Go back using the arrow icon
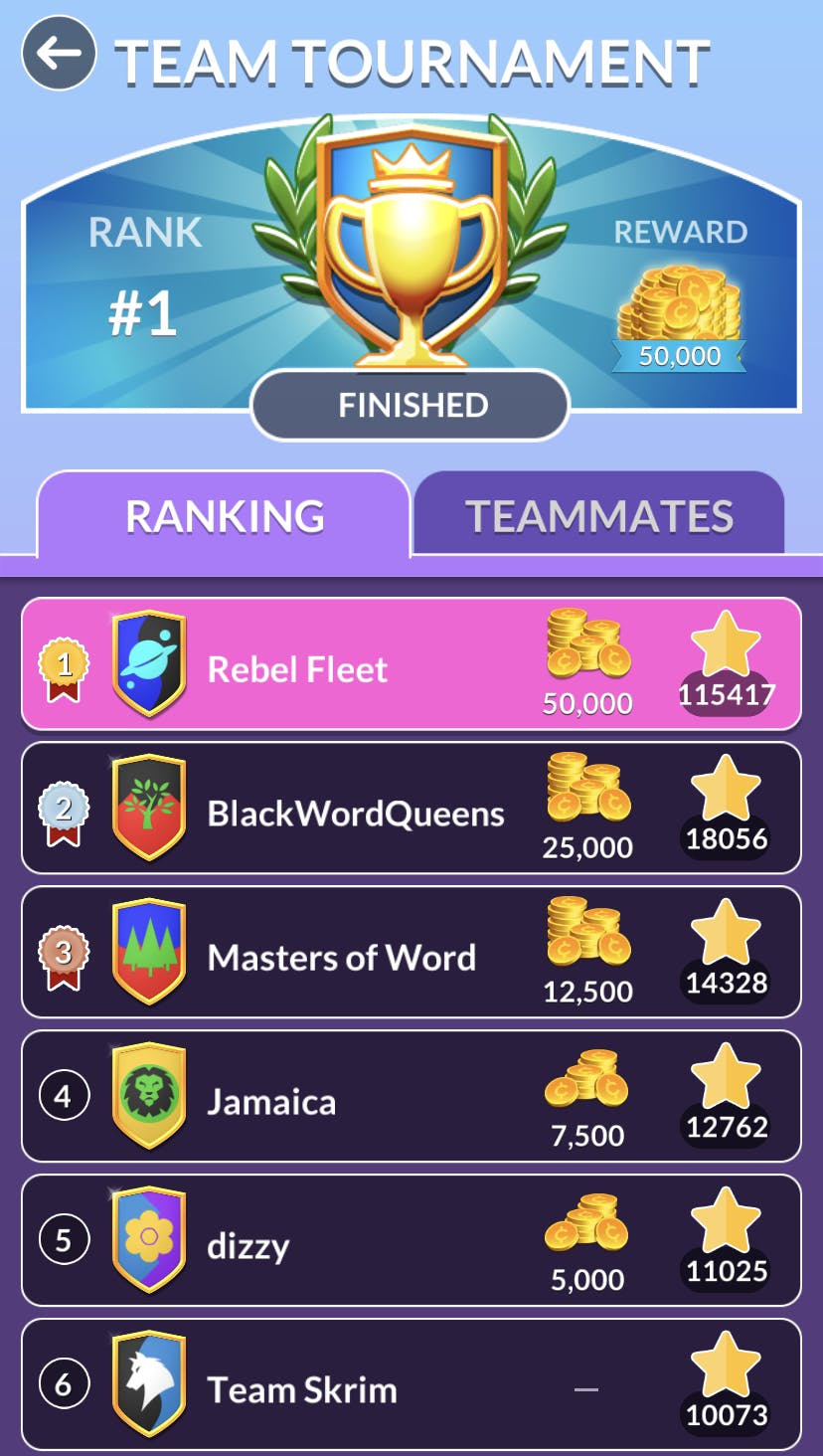Screen dimensions: 823x1456 click(60, 54)
